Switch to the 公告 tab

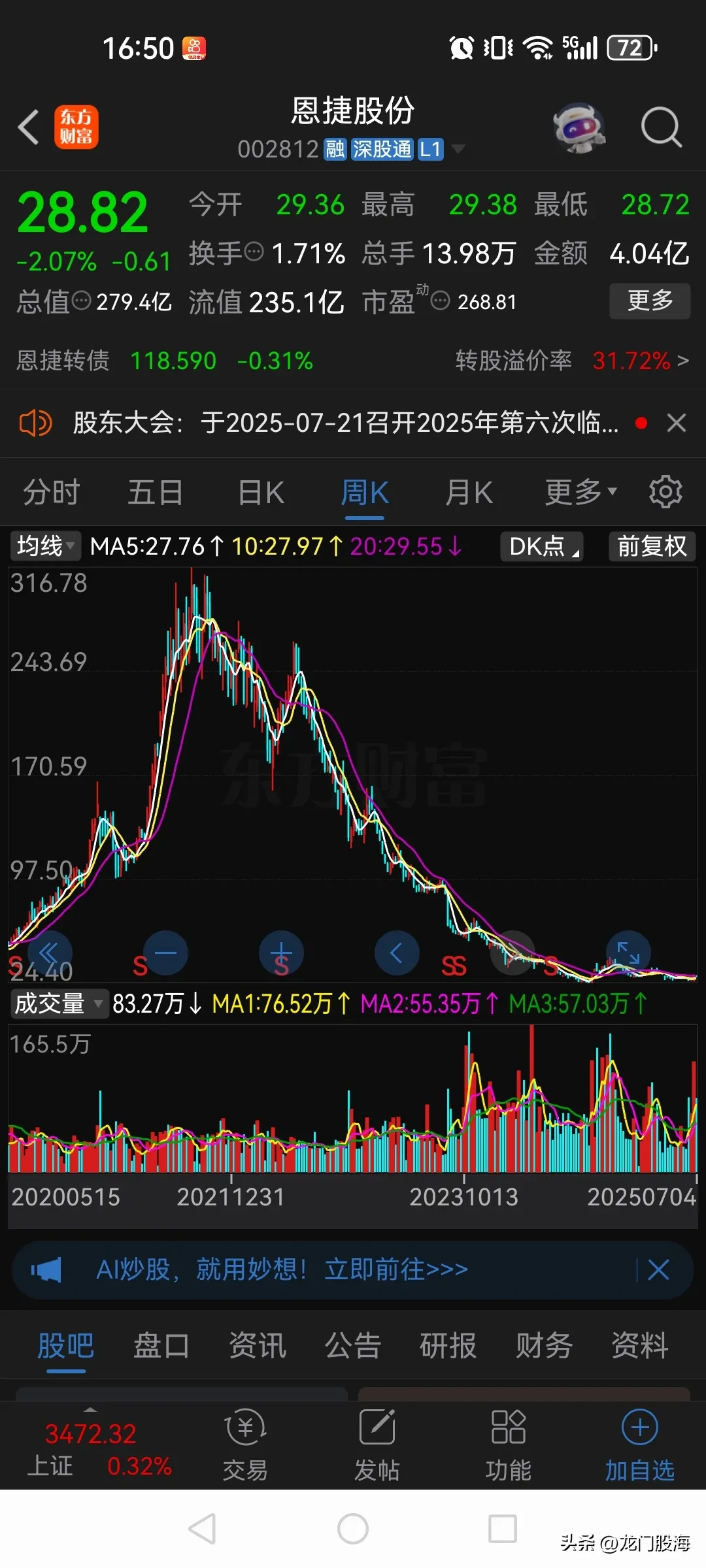coord(352,1346)
